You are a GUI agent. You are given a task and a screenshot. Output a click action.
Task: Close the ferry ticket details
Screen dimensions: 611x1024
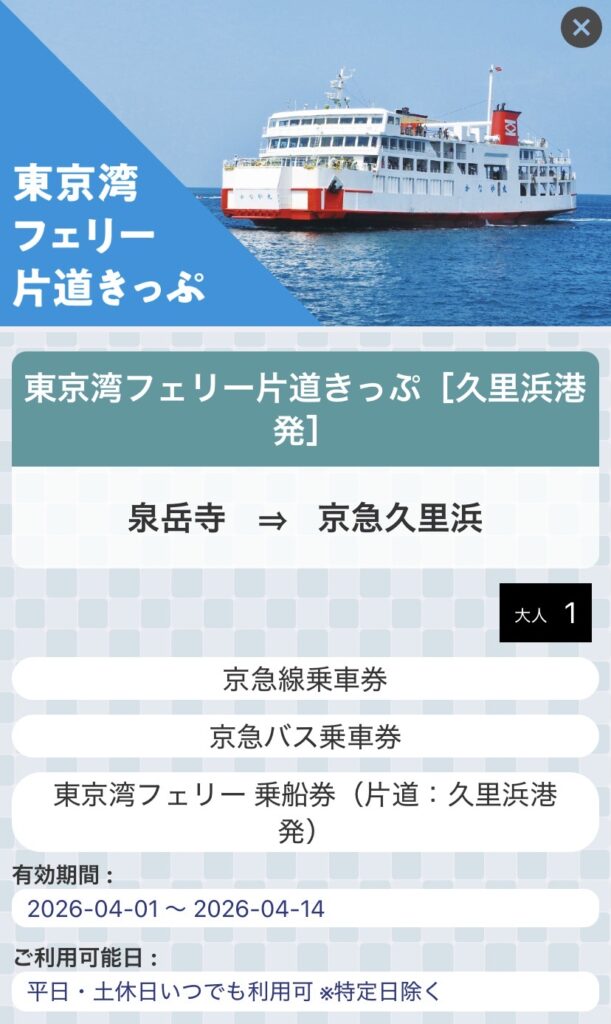click(x=581, y=27)
